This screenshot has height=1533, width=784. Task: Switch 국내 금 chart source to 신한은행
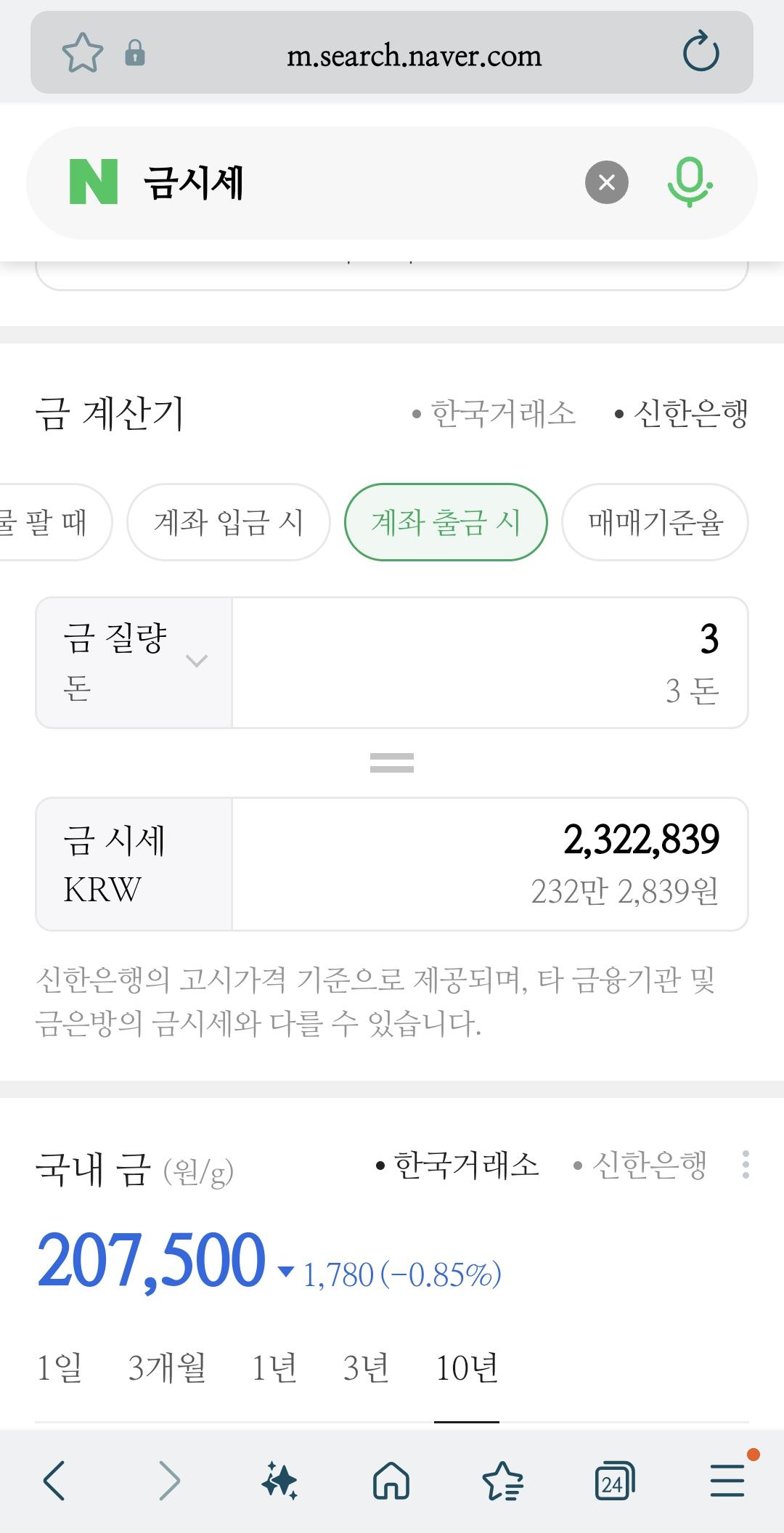point(640,1166)
